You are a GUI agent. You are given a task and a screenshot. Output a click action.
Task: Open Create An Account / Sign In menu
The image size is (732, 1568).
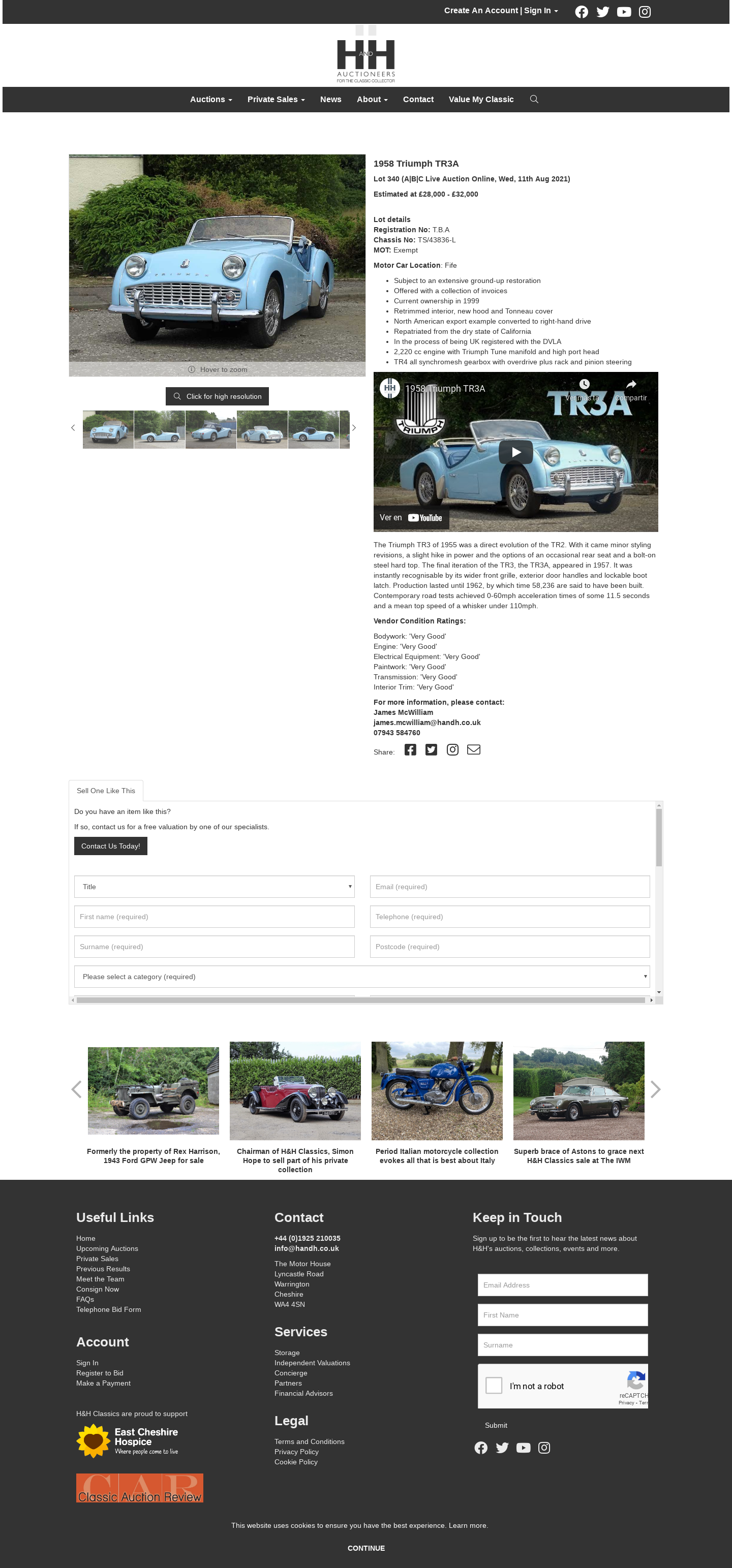pyautogui.click(x=501, y=10)
